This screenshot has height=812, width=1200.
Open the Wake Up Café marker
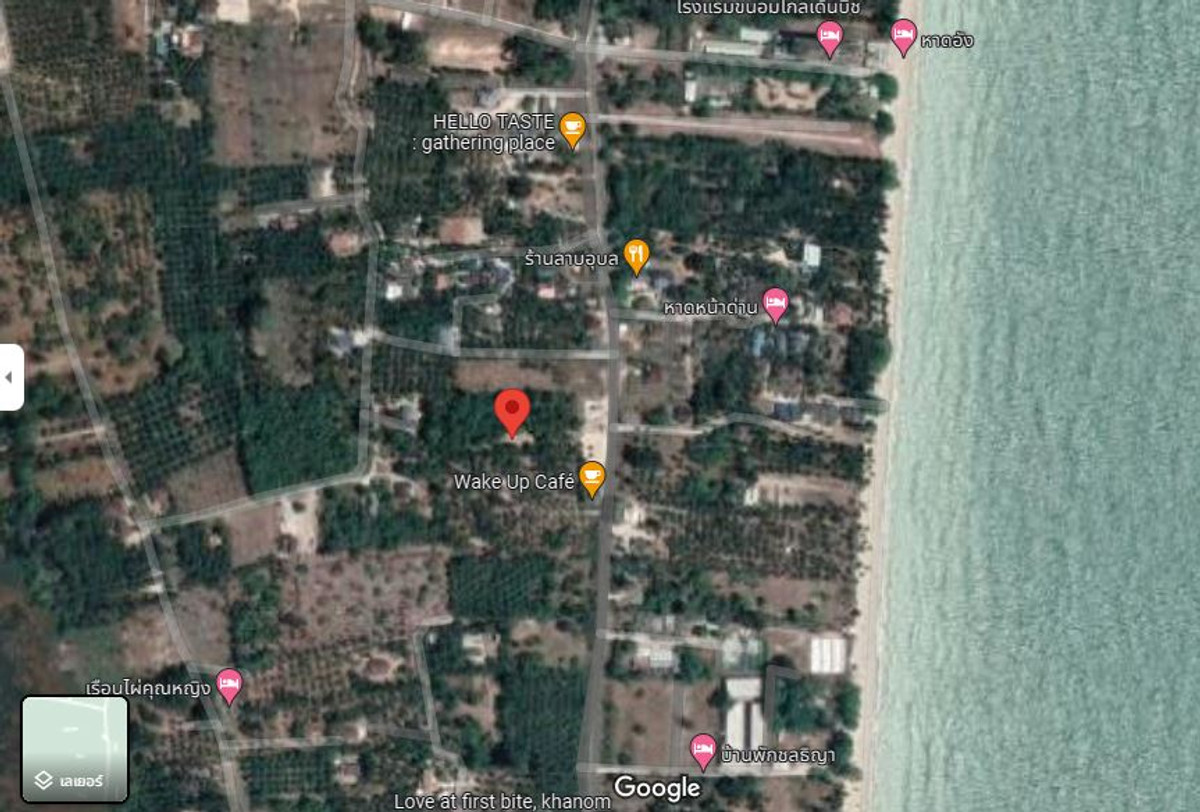[593, 478]
